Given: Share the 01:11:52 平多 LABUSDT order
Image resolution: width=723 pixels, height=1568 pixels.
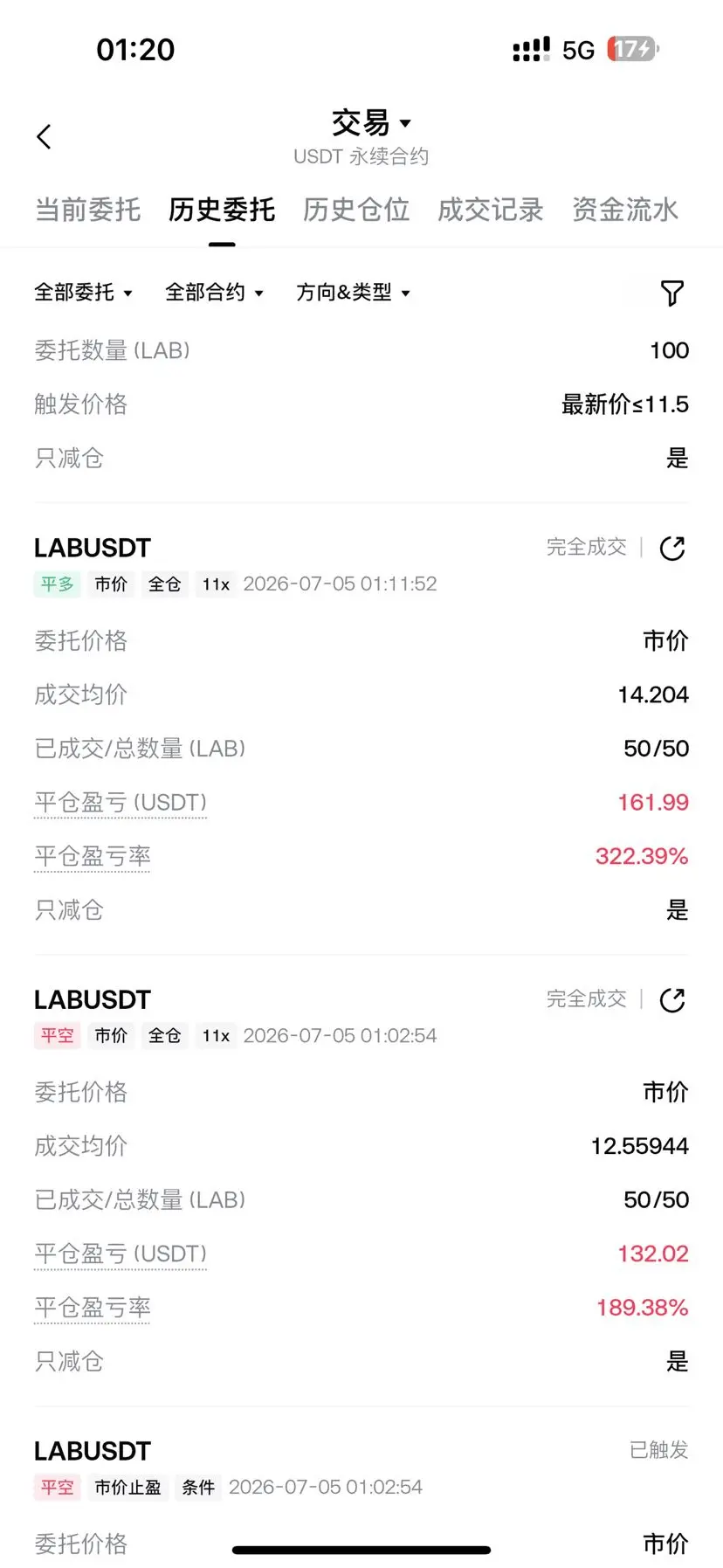Looking at the screenshot, I should (x=672, y=549).
